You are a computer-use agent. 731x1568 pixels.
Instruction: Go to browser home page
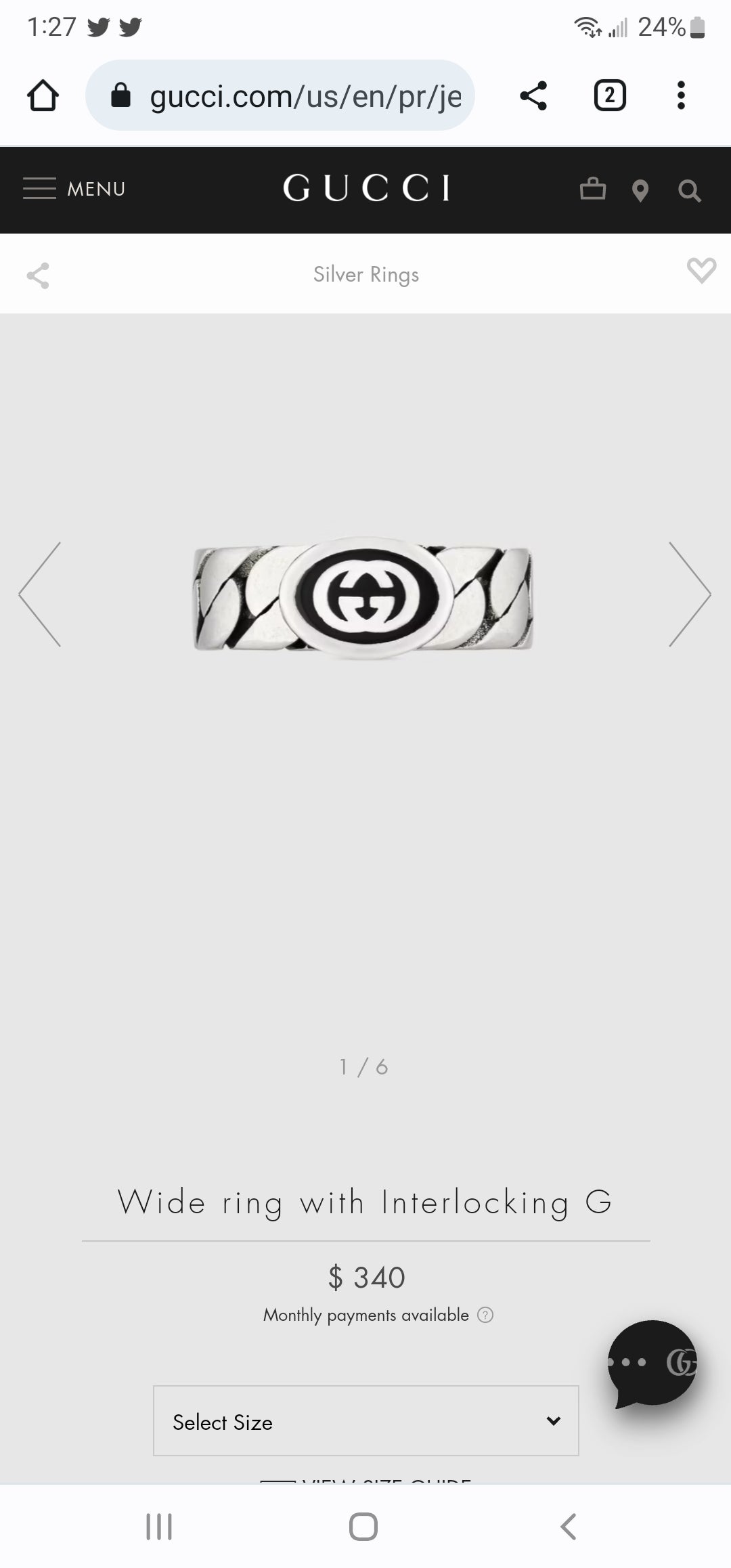43,95
